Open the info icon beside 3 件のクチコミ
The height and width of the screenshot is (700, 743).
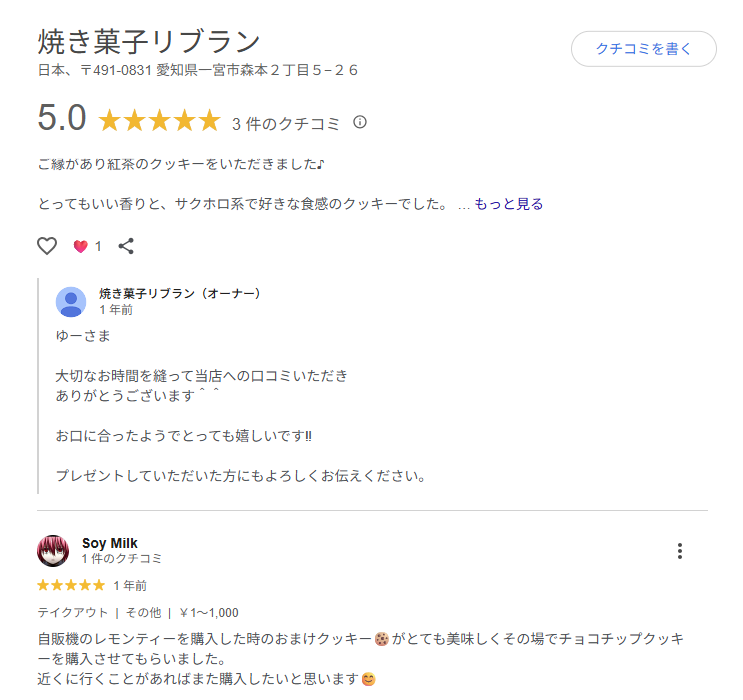click(x=360, y=122)
